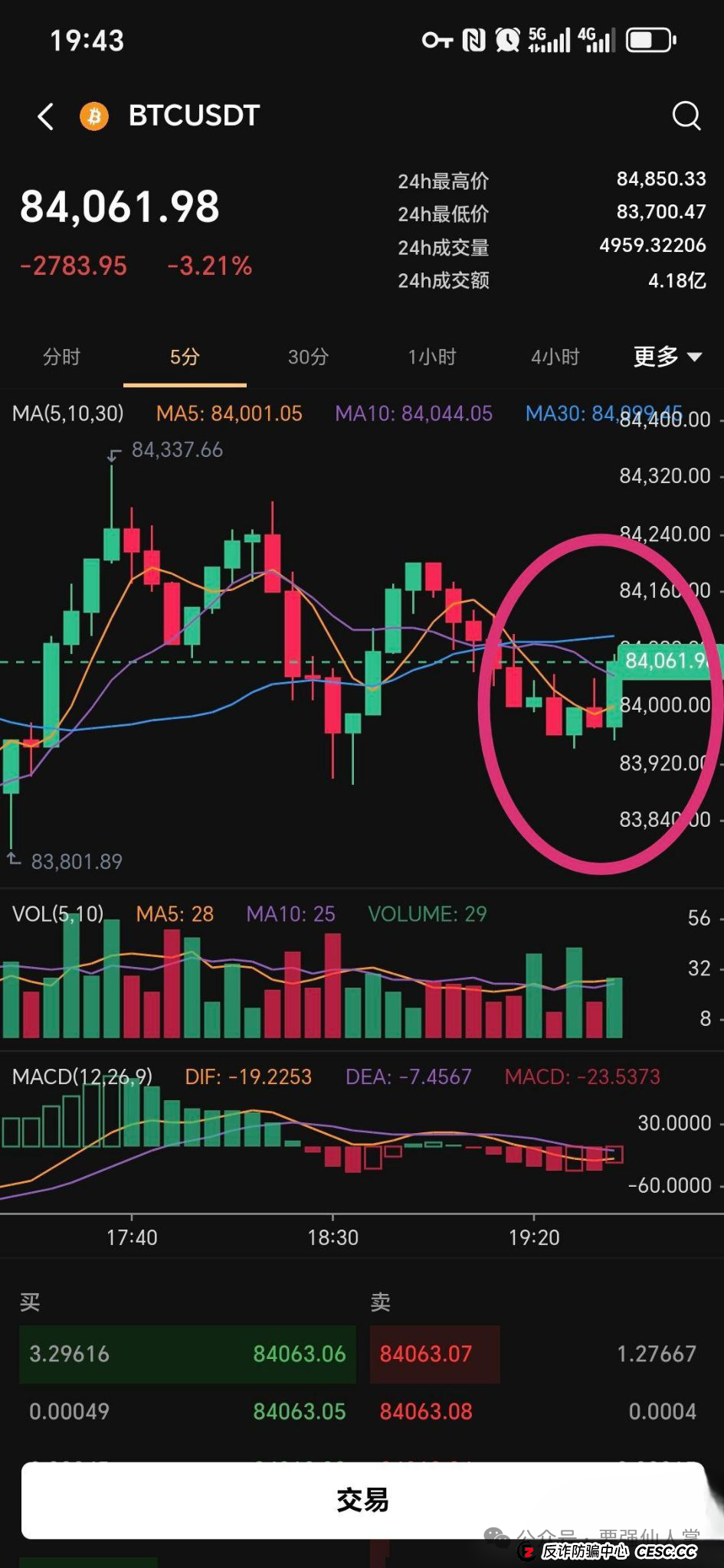Choose the 84063.05 bid price row
The height and width of the screenshot is (1568, 724).
[x=188, y=1411]
